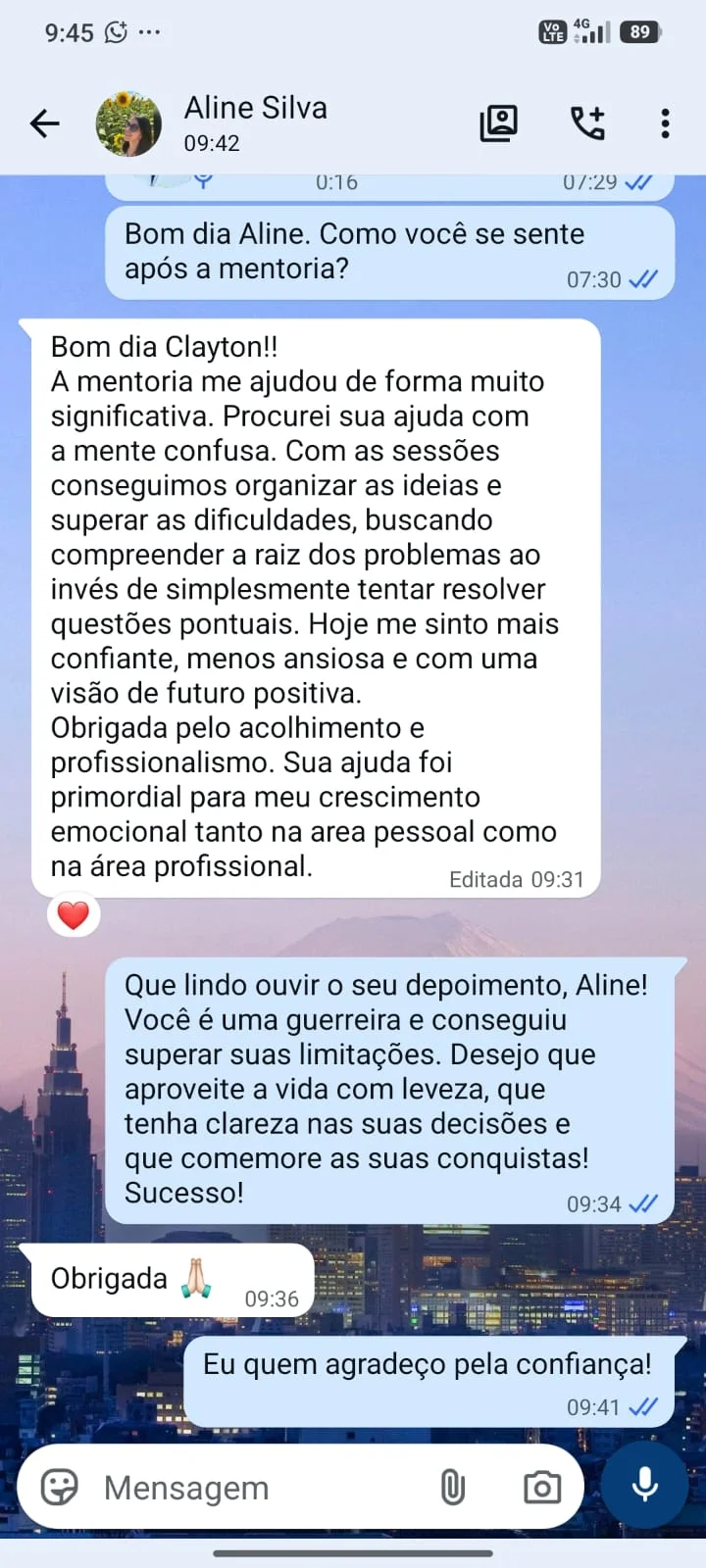Open the three-dot overflow menu
The image size is (706, 1568).
tap(665, 123)
